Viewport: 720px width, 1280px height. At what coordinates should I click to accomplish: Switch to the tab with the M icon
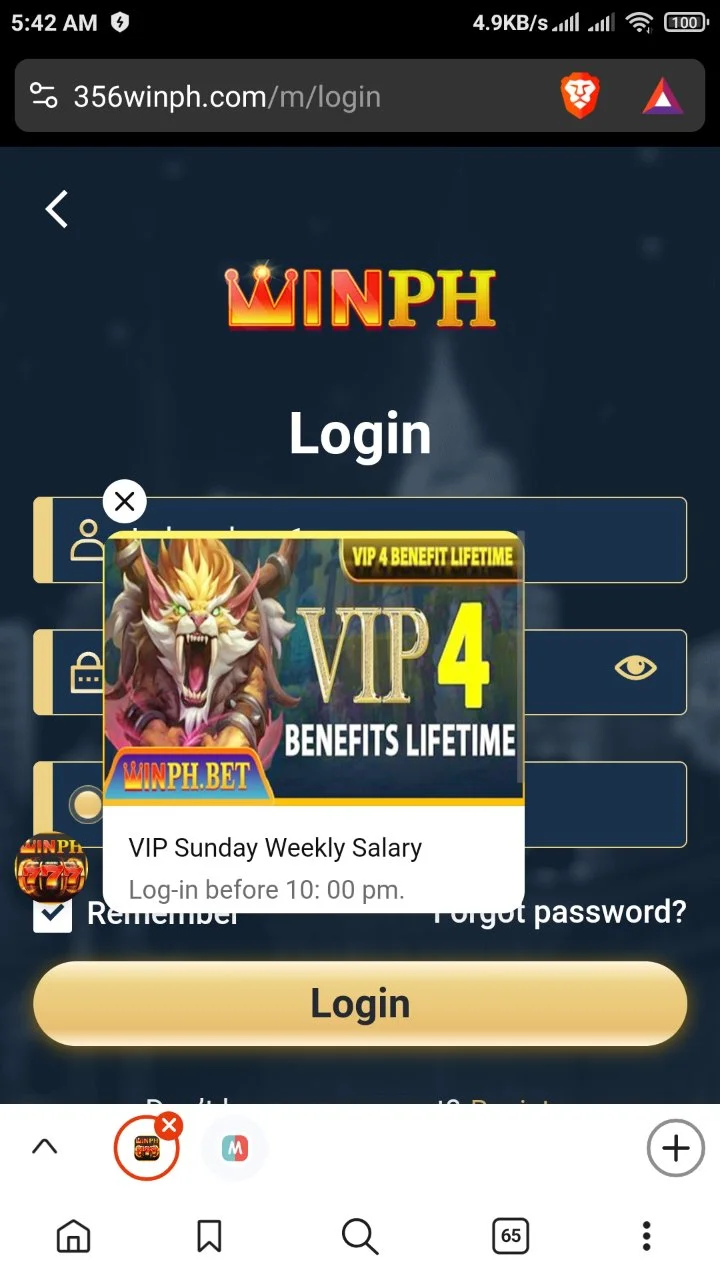pos(235,1149)
